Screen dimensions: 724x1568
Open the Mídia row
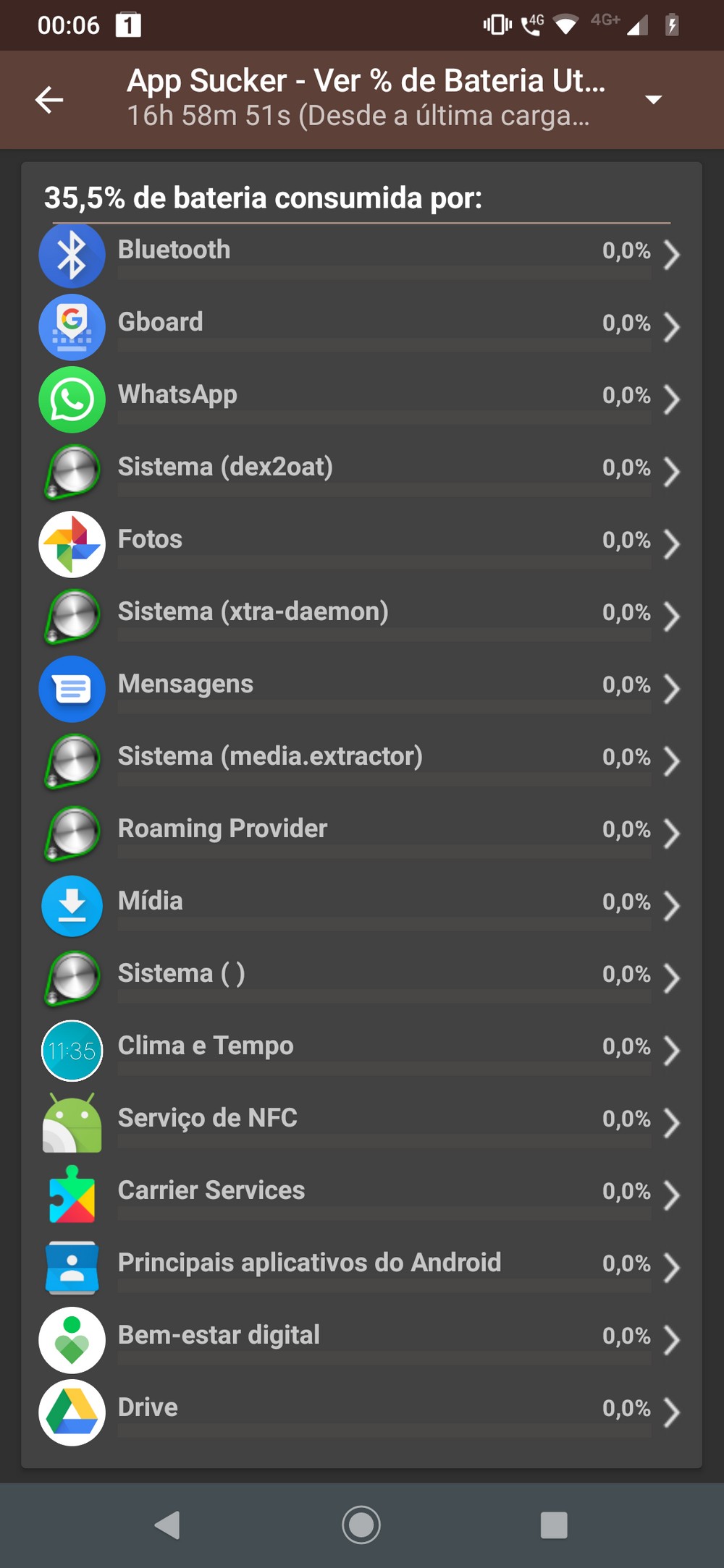point(361,906)
